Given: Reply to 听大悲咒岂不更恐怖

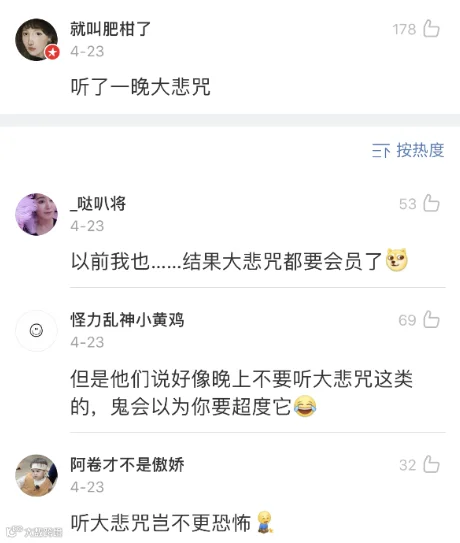Looking at the screenshot, I should (x=172, y=522).
